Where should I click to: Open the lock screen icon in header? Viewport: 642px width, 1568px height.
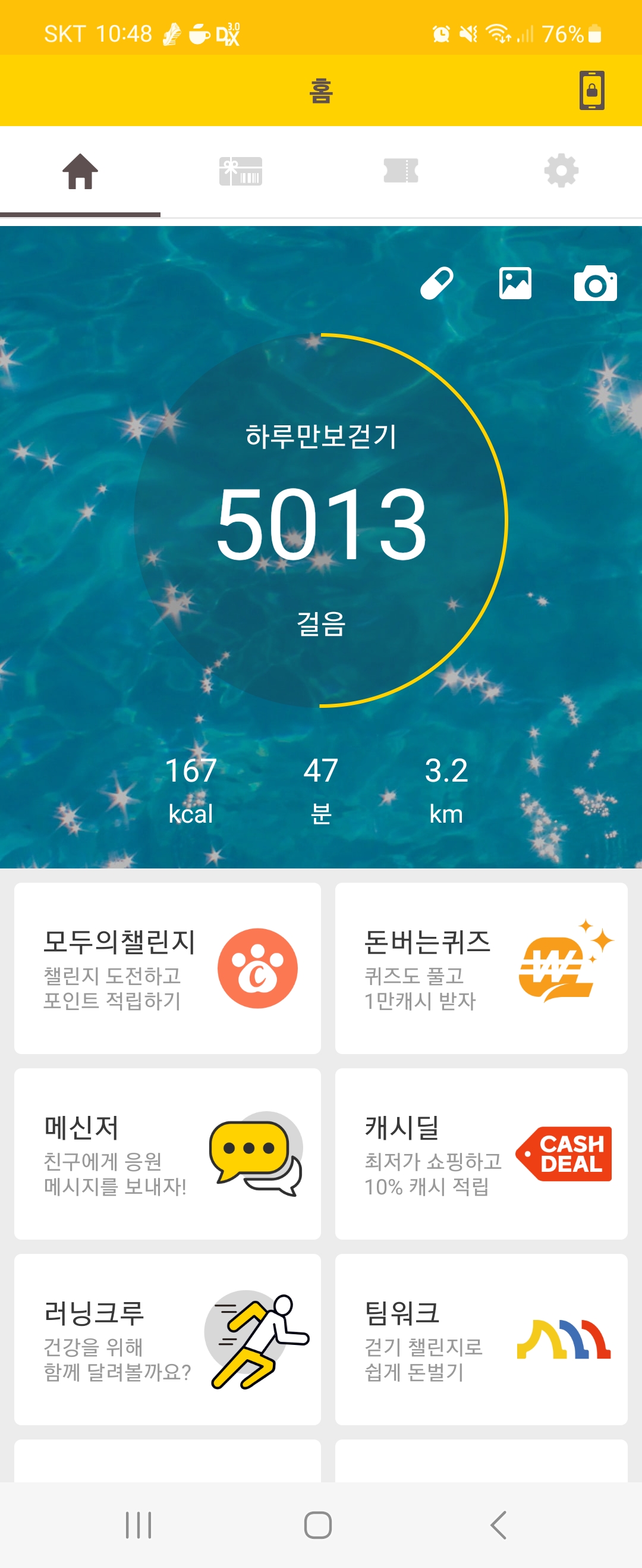coord(591,90)
